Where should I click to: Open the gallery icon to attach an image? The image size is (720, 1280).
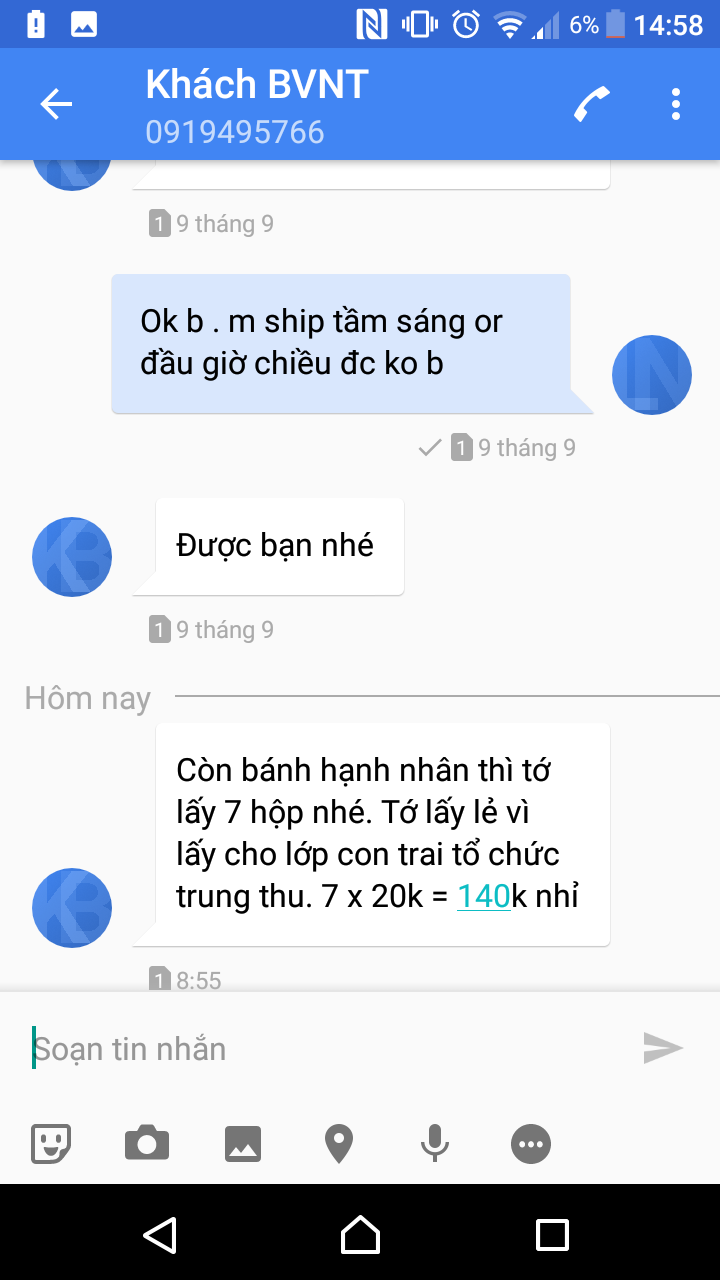(242, 1143)
